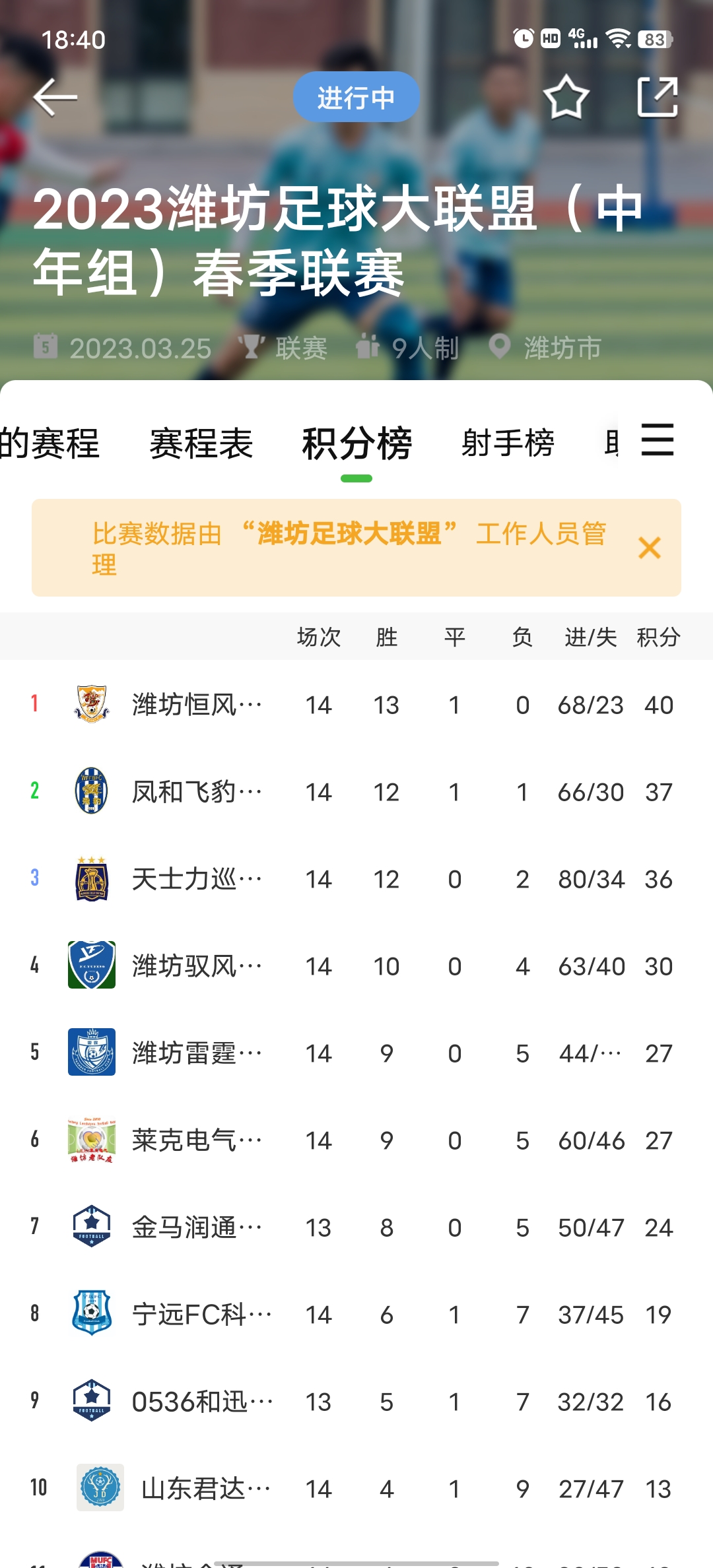View team 宁远FC科 details

tap(356, 1314)
